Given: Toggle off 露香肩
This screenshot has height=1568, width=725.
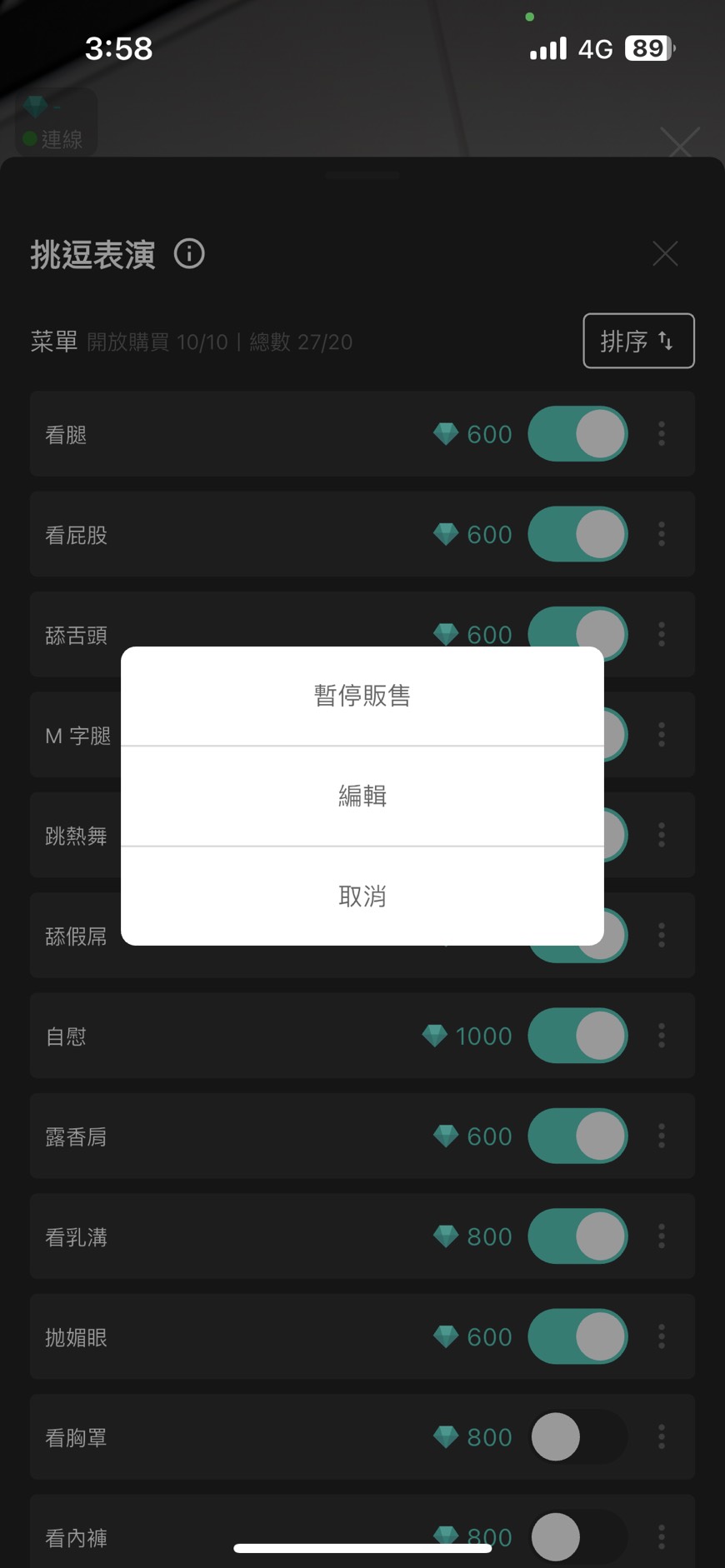Looking at the screenshot, I should pyautogui.click(x=577, y=1136).
